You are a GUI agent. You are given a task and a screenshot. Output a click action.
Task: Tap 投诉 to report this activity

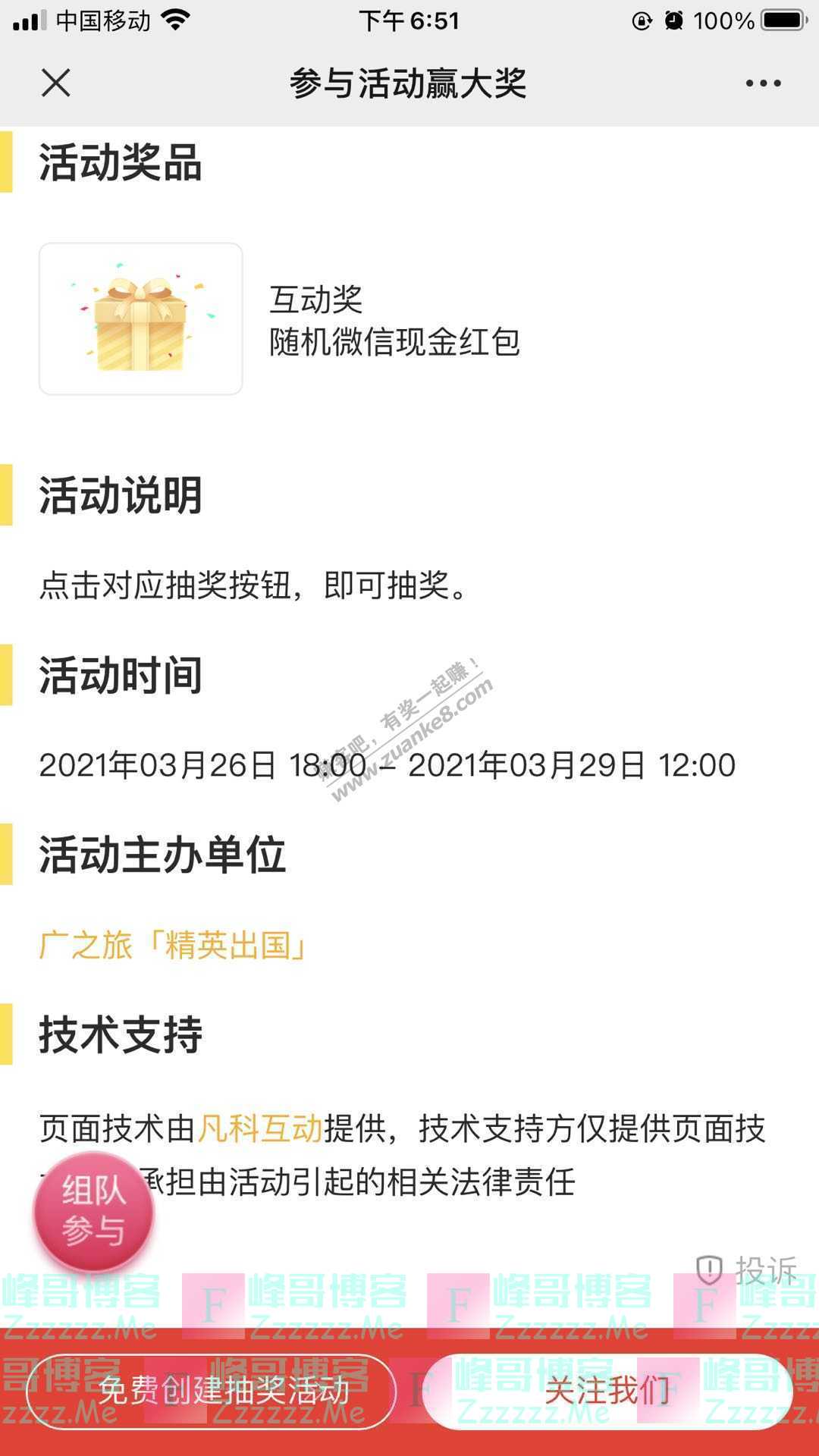[x=748, y=1269]
